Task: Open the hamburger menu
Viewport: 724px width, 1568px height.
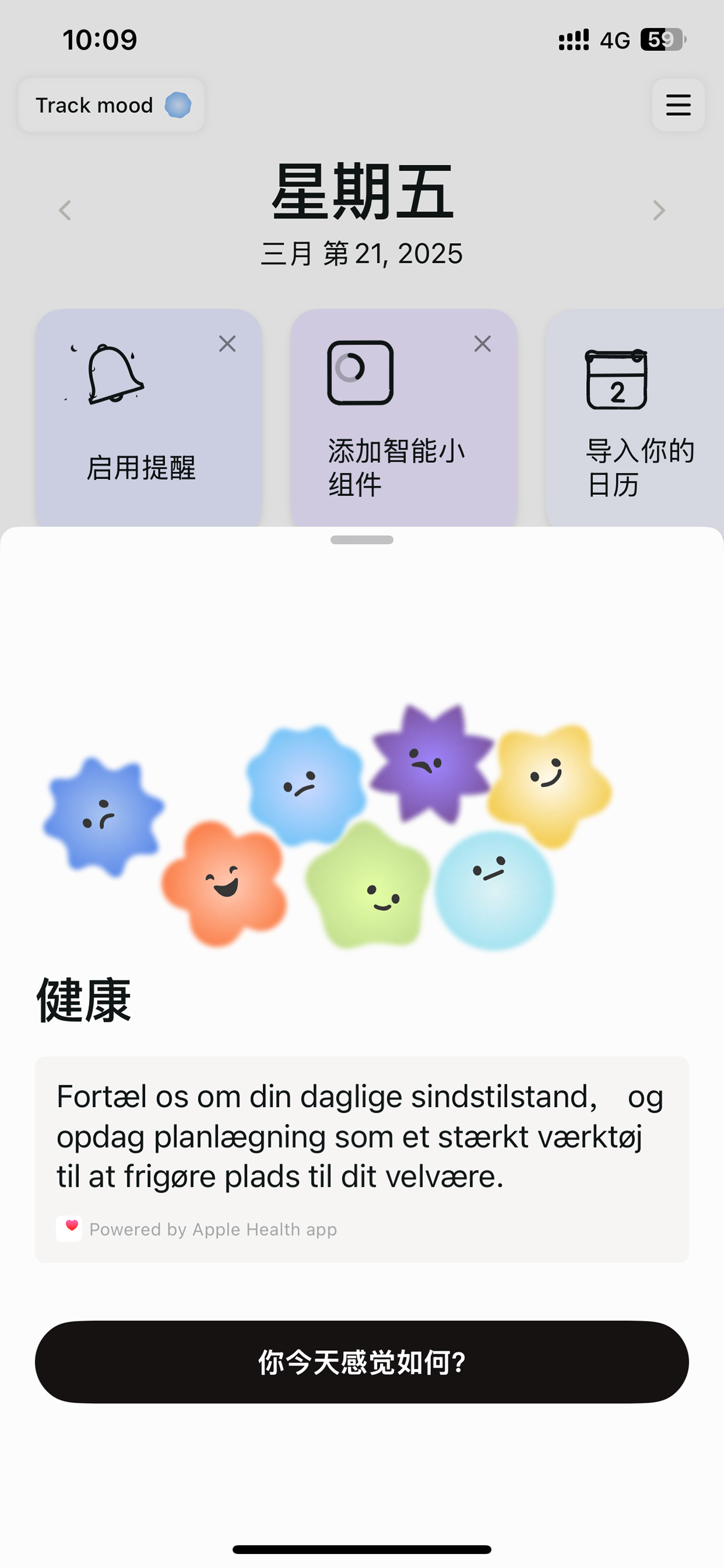Action: [x=678, y=105]
